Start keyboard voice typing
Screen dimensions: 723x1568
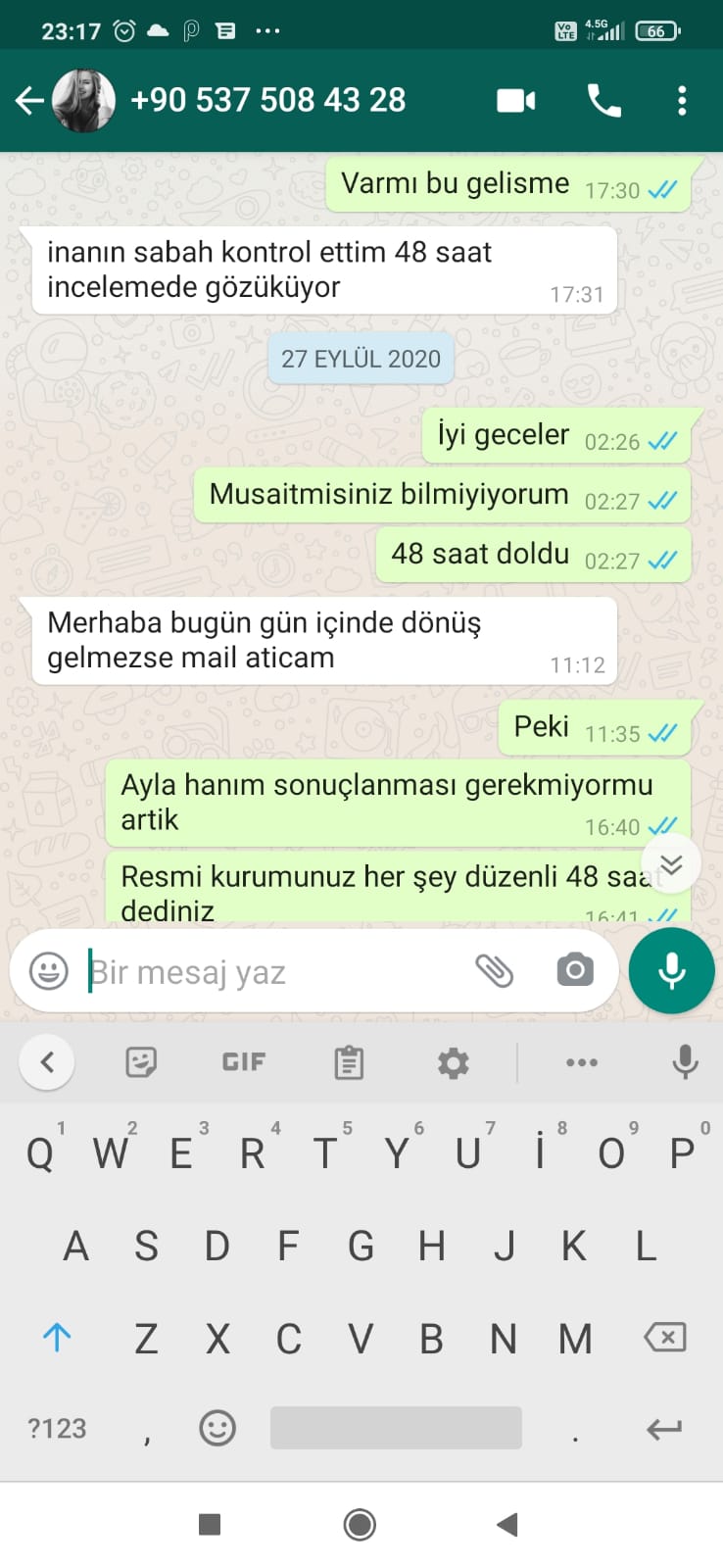(686, 1062)
